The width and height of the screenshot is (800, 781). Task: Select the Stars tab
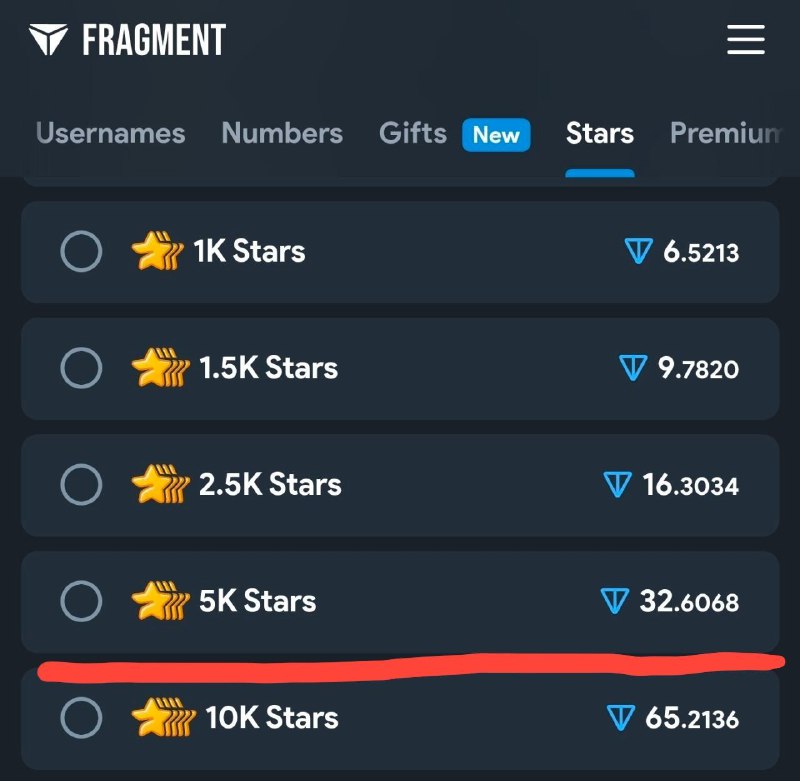tap(599, 133)
